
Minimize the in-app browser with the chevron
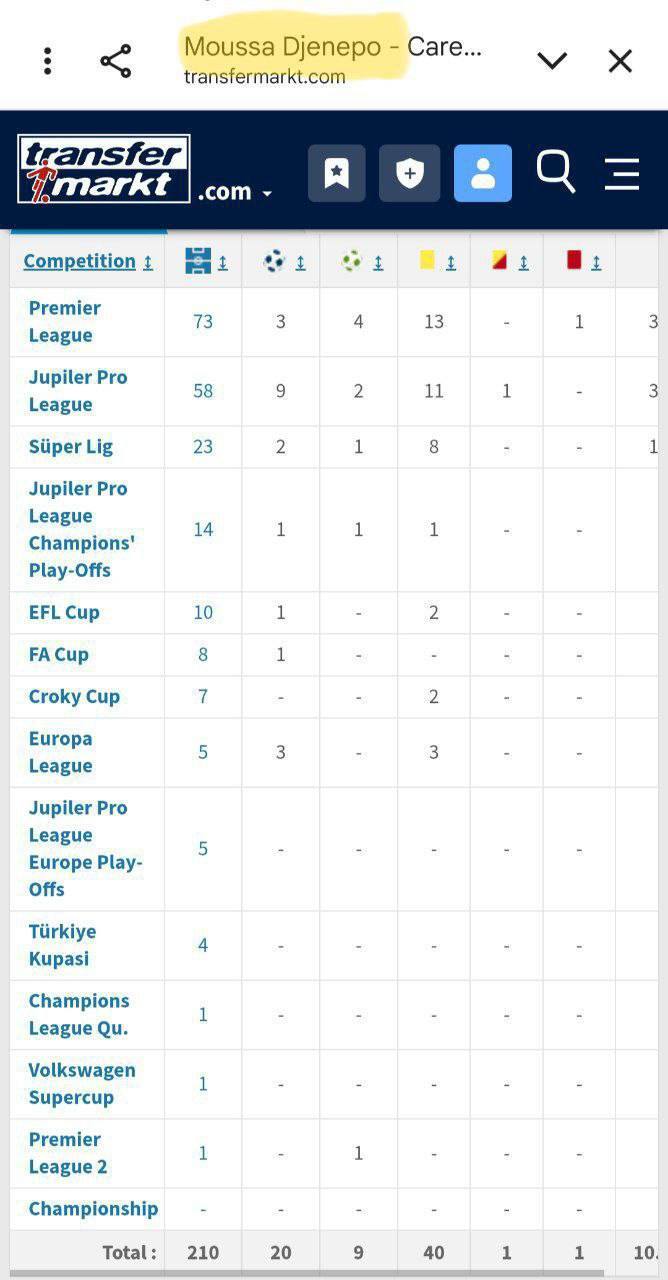click(552, 61)
